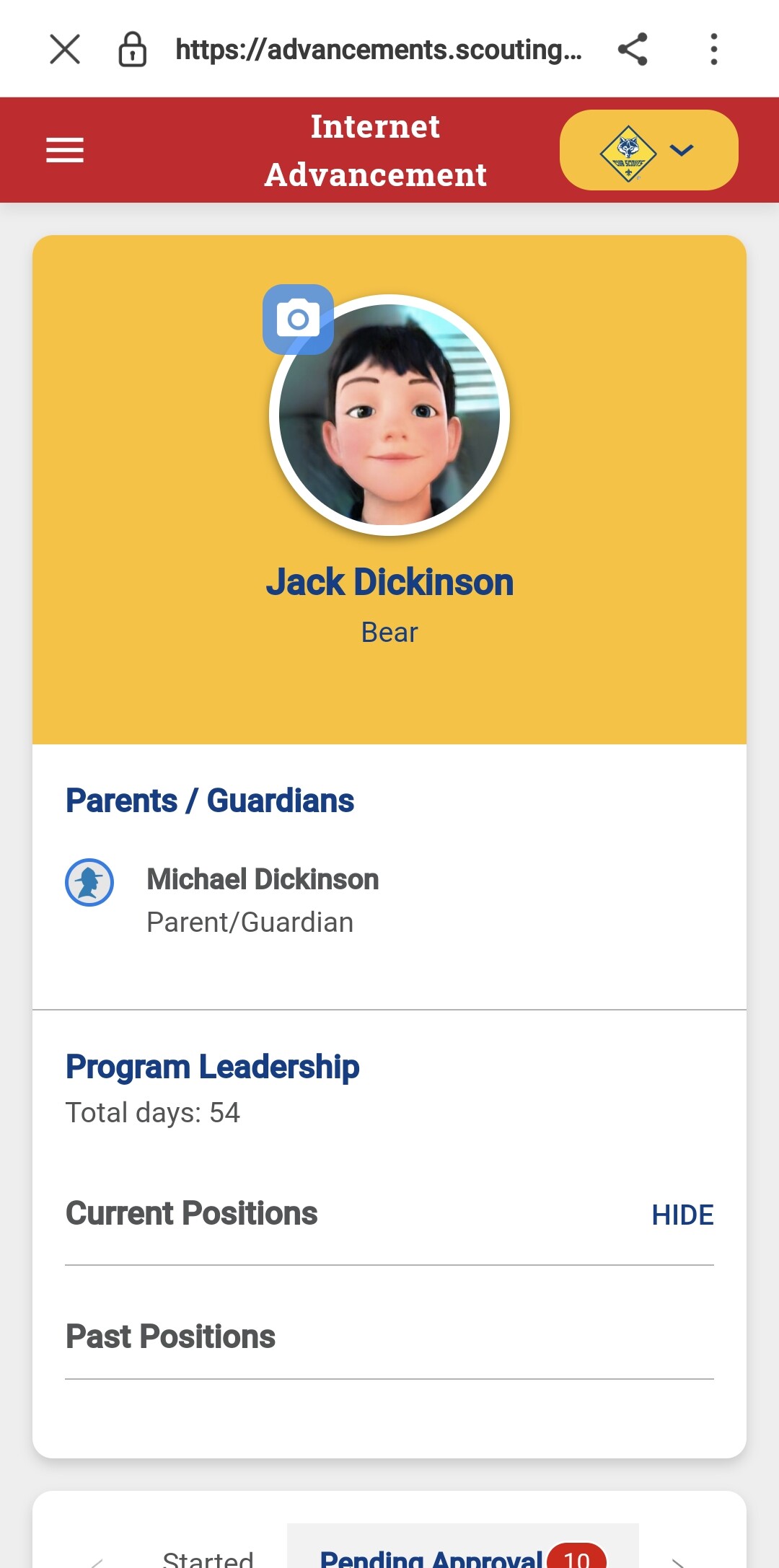The width and height of the screenshot is (779, 1568).
Task: View site security via the lock icon
Action: click(x=133, y=48)
